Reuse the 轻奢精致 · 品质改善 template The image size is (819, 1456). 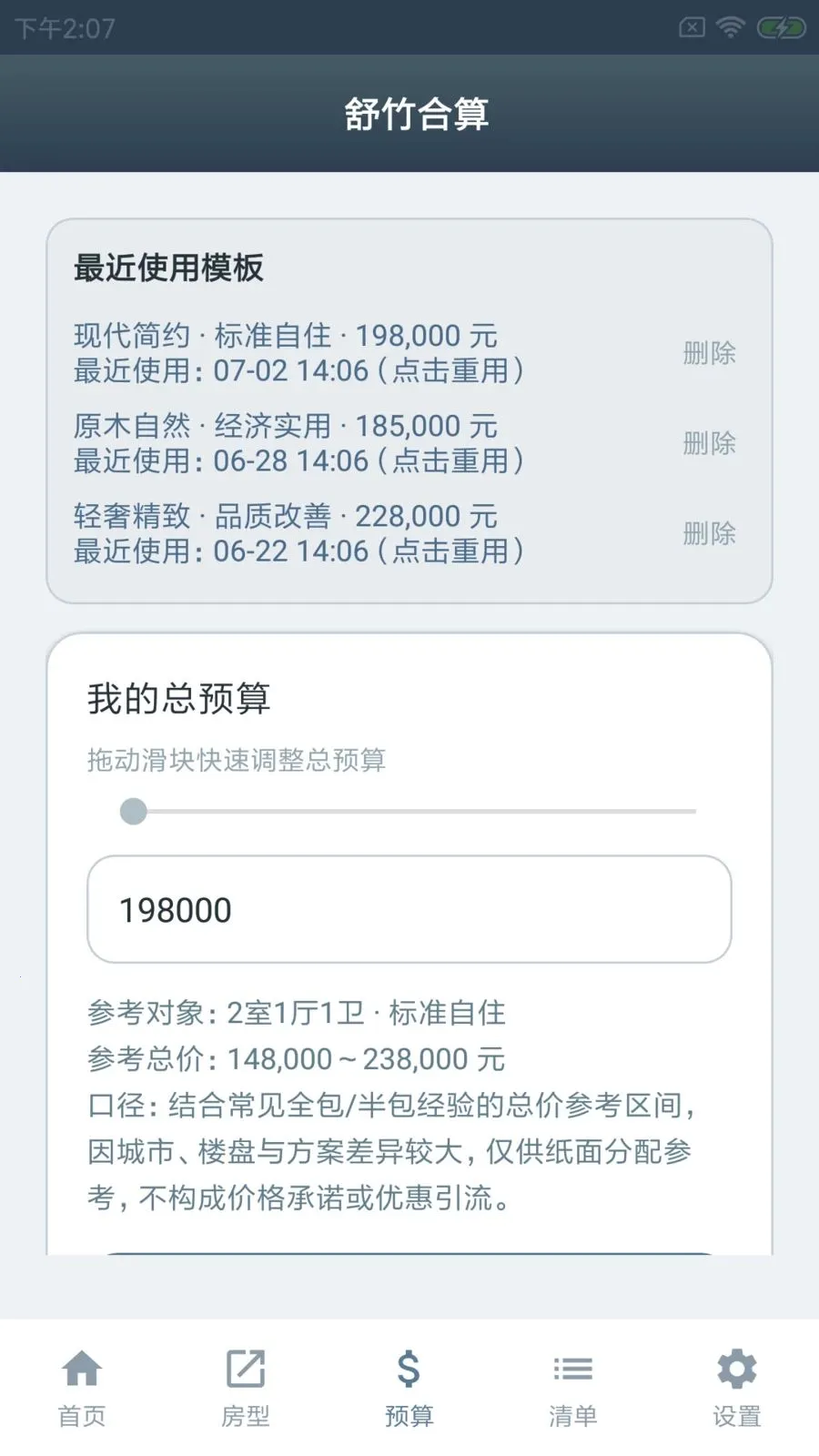(x=298, y=533)
